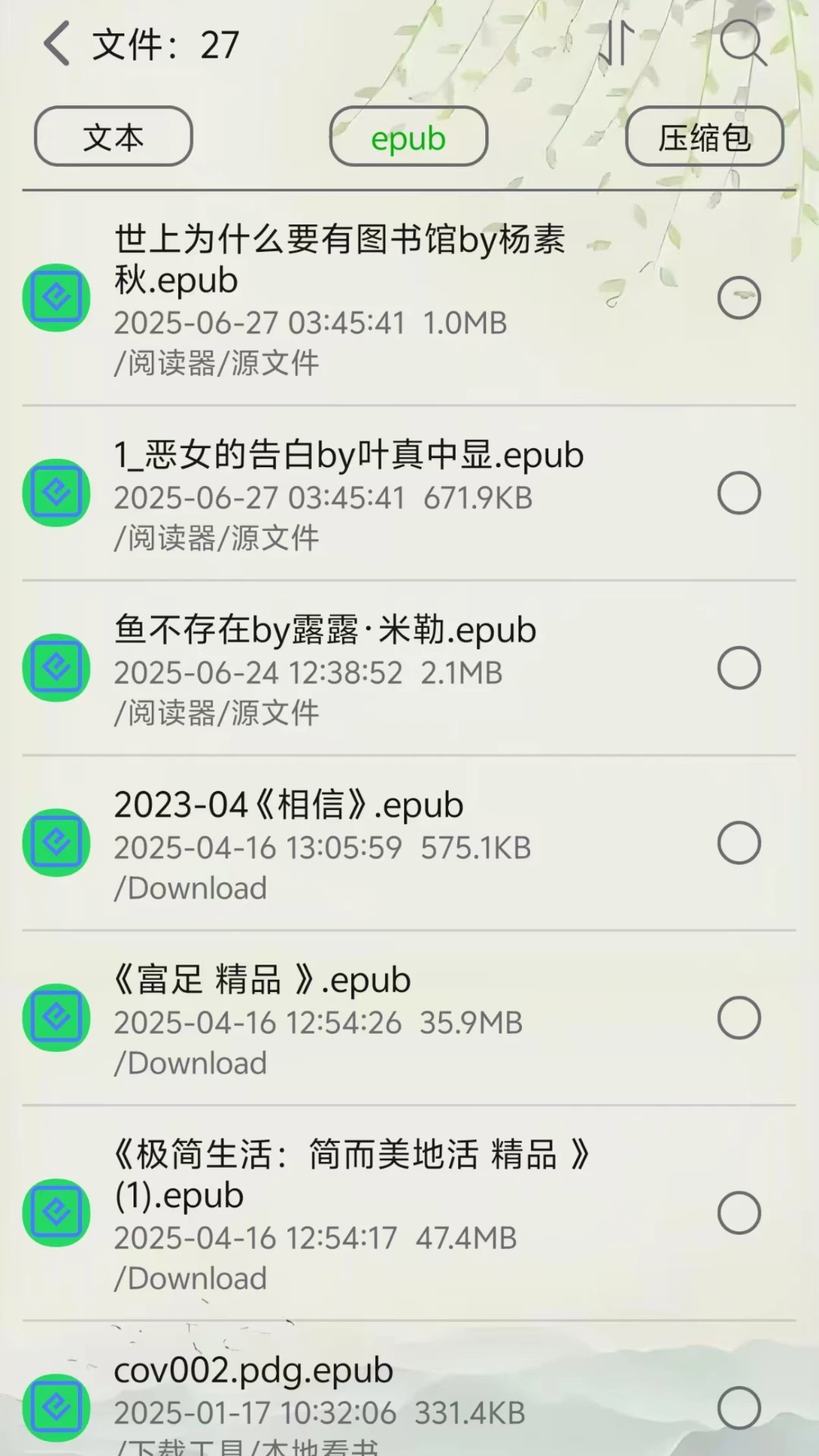Switch to the 文本 filter tab
819x1456 pixels.
[x=112, y=137]
